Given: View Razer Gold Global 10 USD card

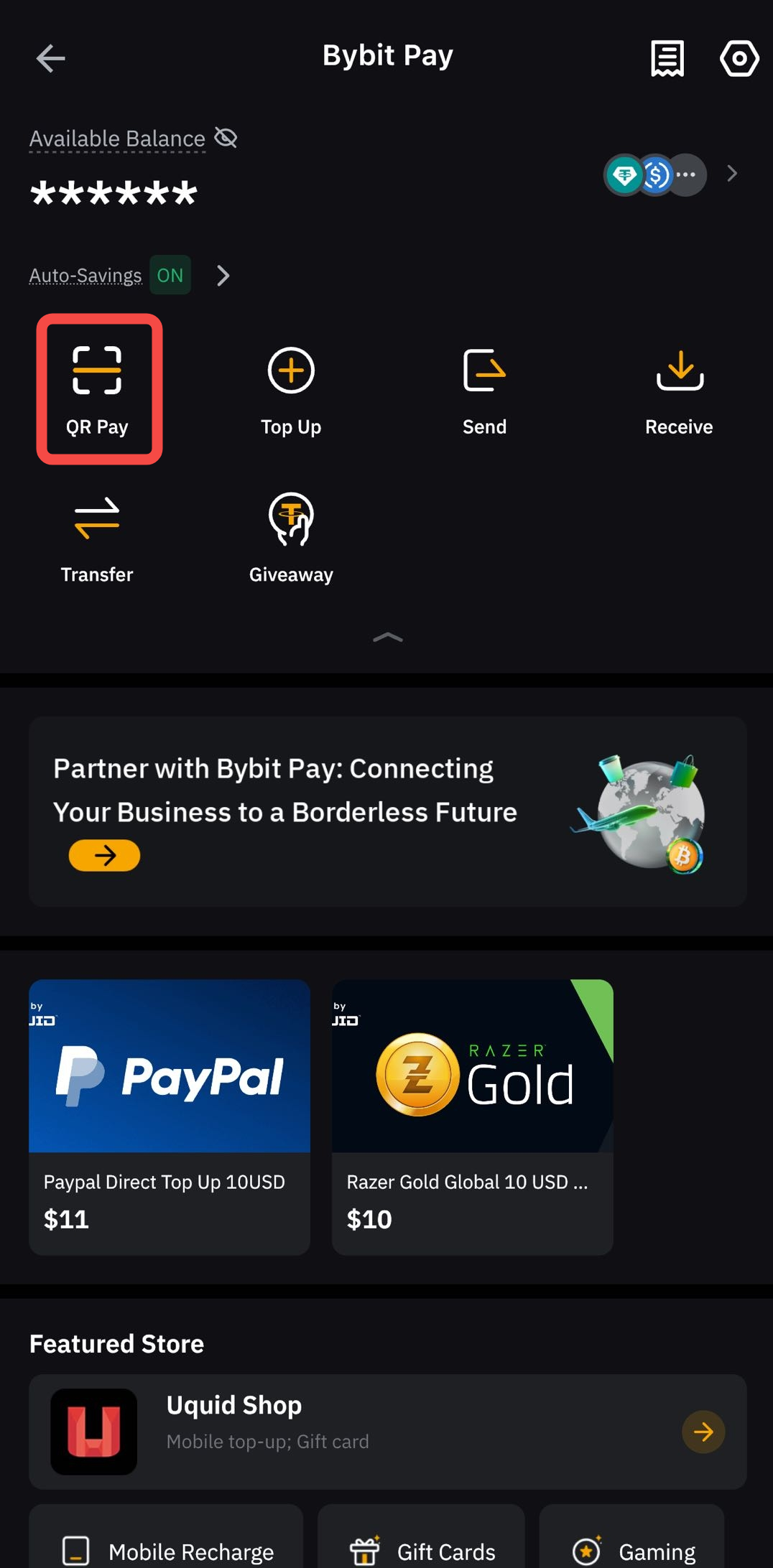Looking at the screenshot, I should (472, 1116).
